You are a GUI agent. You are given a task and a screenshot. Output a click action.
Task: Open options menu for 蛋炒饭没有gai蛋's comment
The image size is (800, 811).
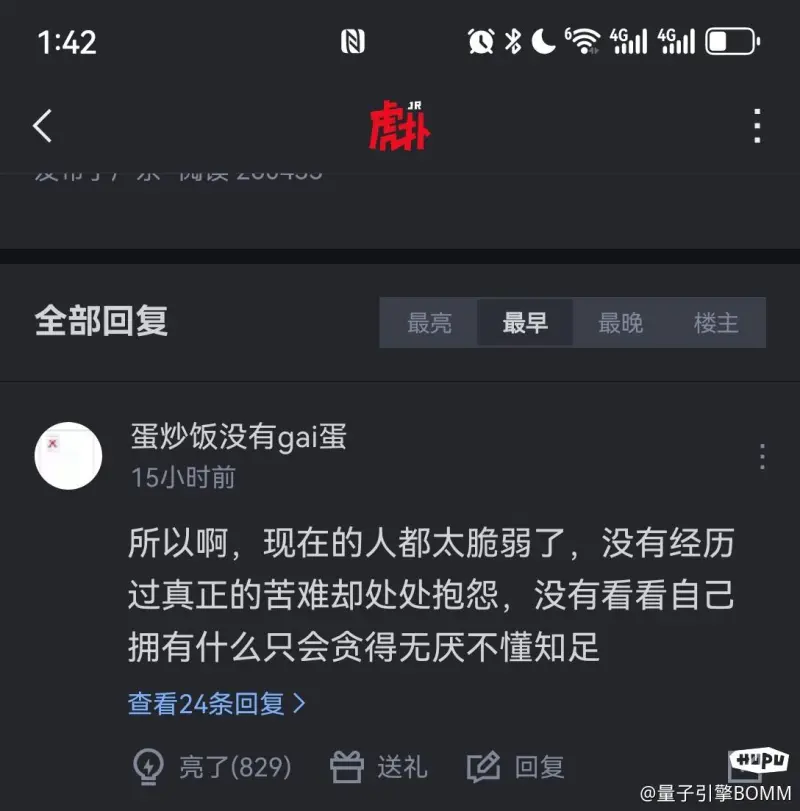(762, 457)
